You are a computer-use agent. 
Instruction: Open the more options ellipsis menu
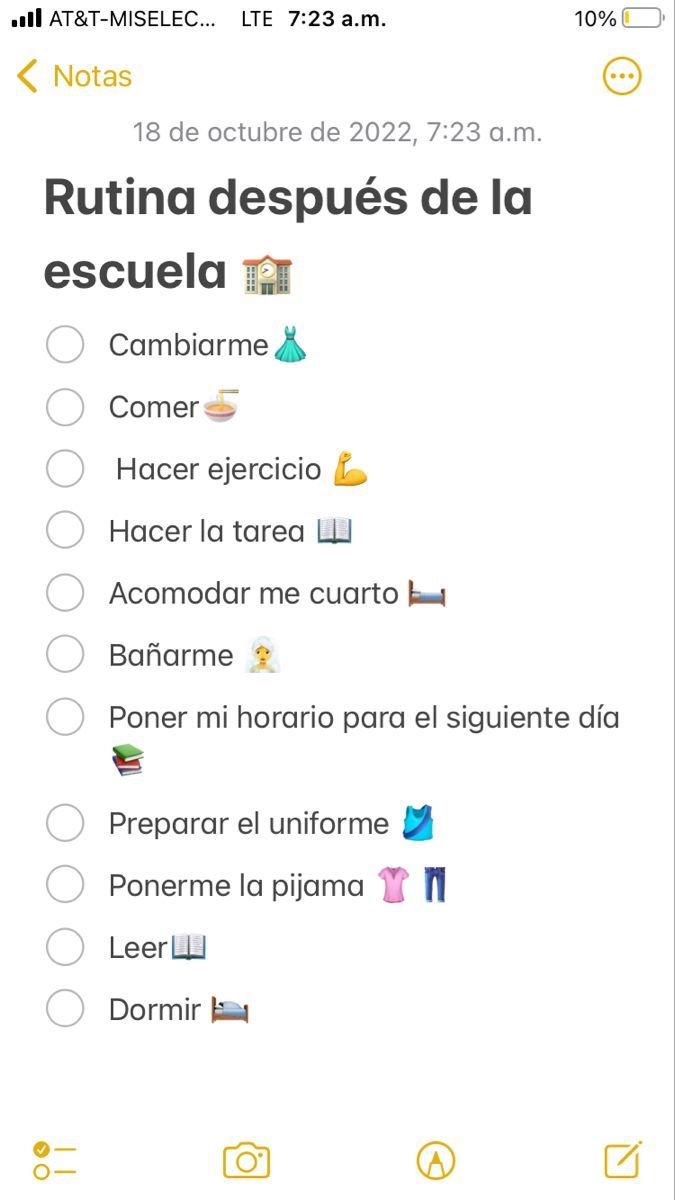(622, 77)
